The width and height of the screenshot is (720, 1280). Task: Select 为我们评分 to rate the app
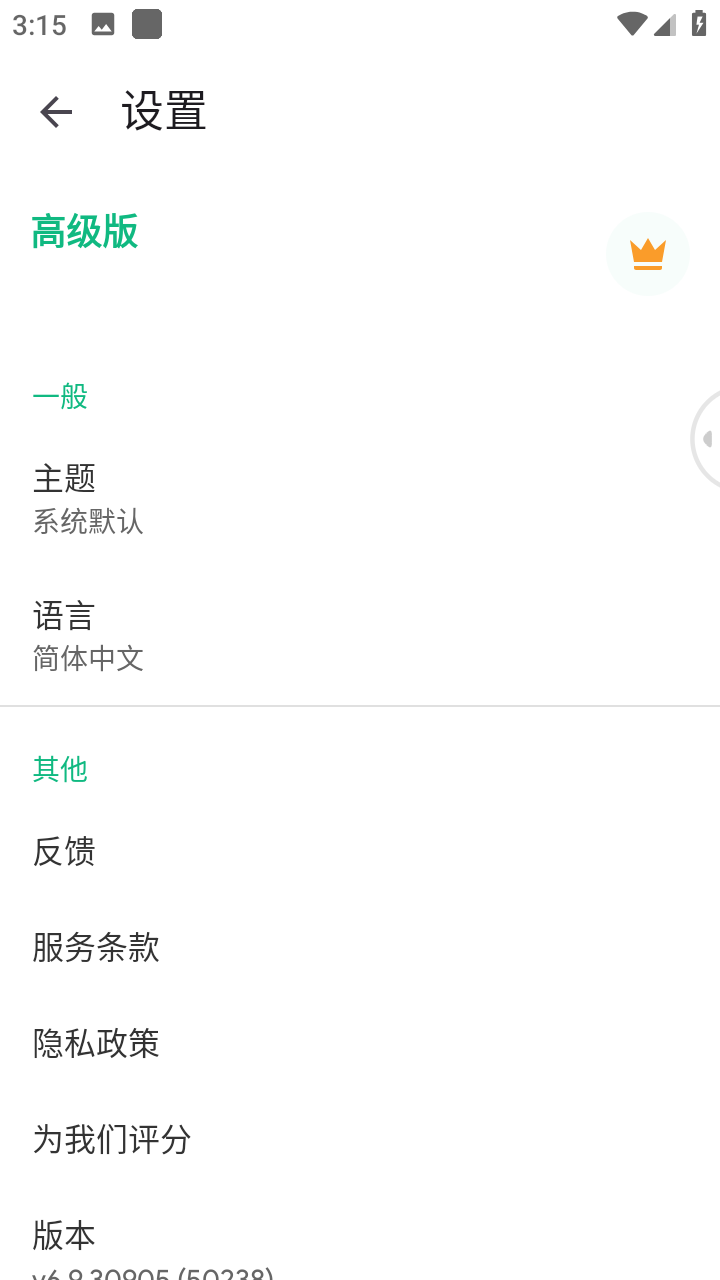pos(360,1140)
